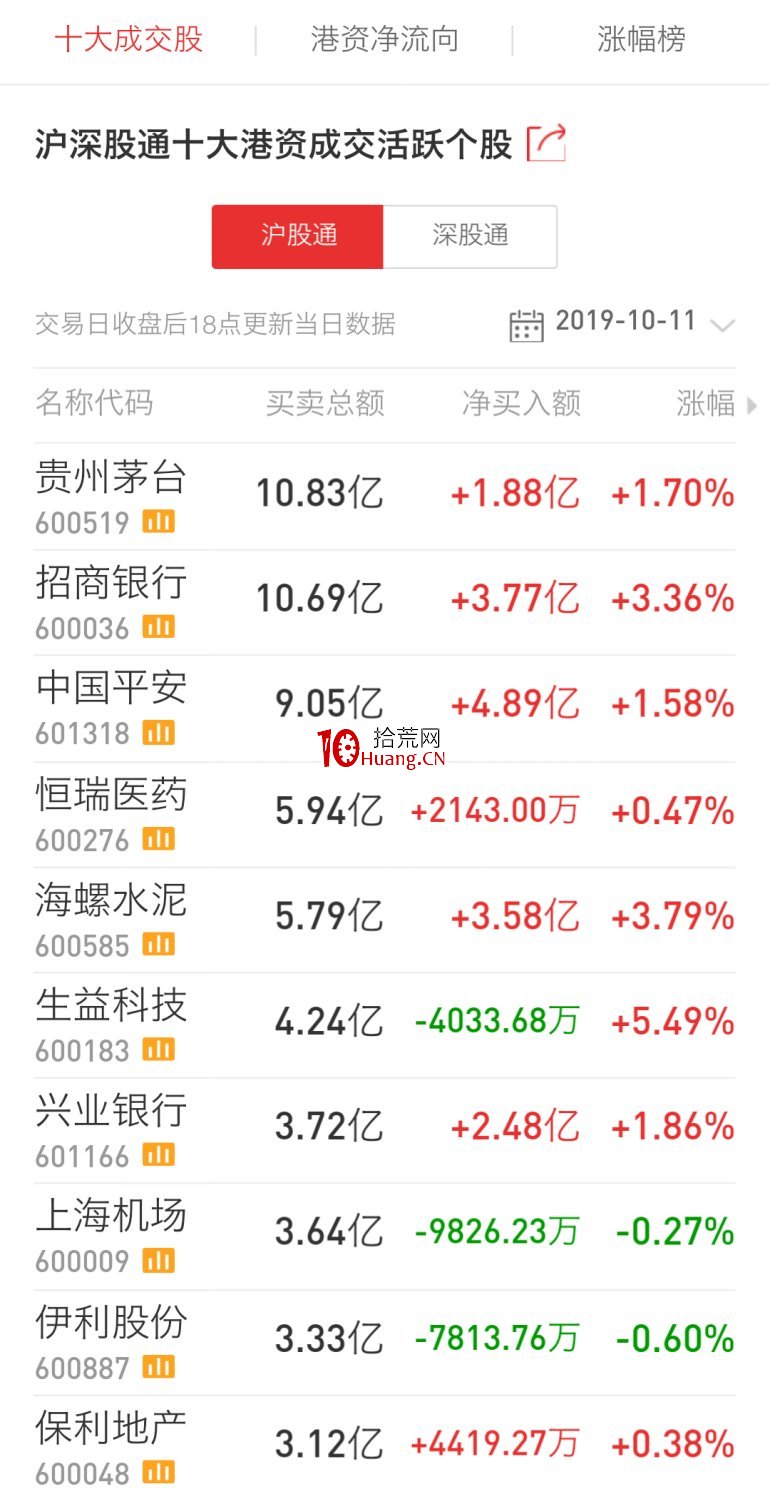Tap the chart icon beside 600519
This screenshot has width=770, height=1499.
click(x=158, y=521)
